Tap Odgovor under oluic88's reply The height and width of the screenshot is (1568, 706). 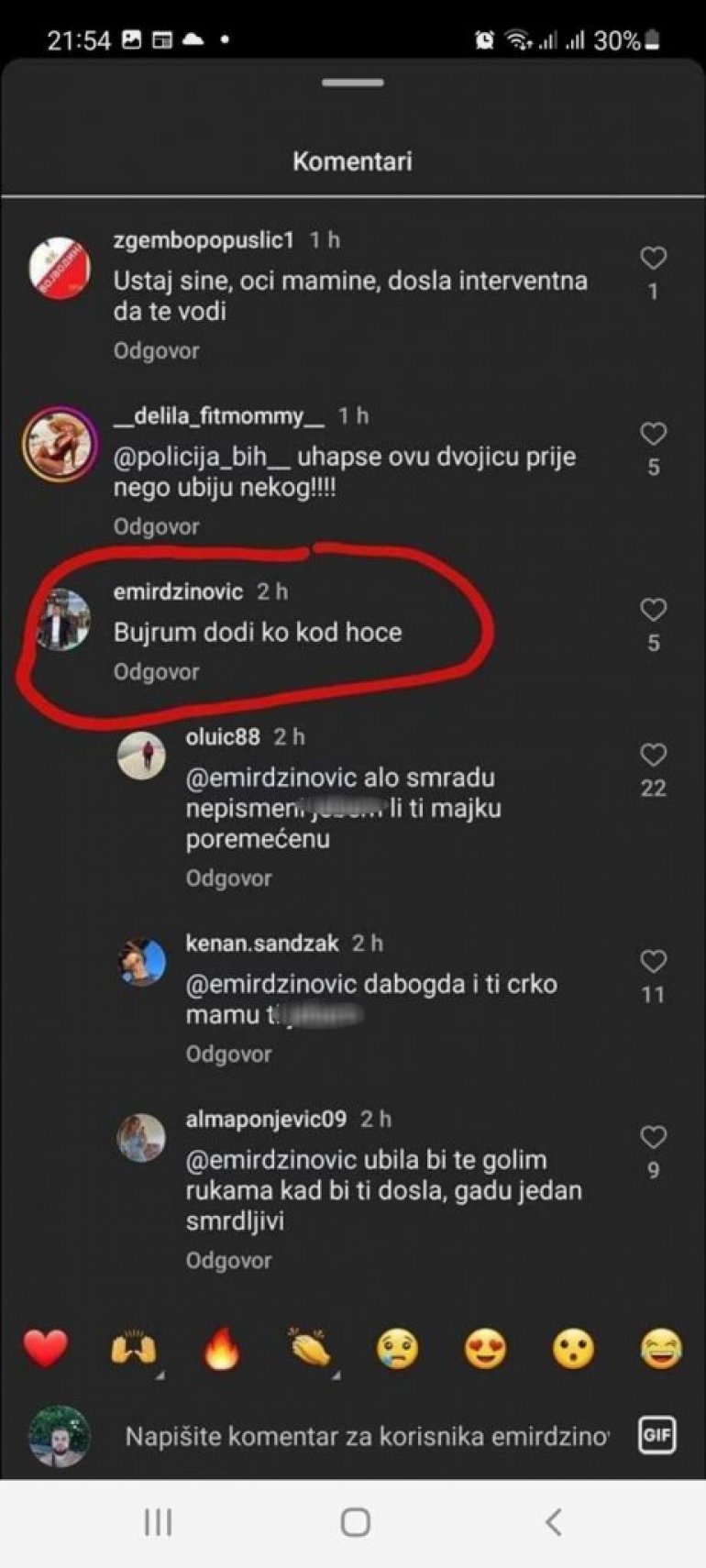coord(228,878)
